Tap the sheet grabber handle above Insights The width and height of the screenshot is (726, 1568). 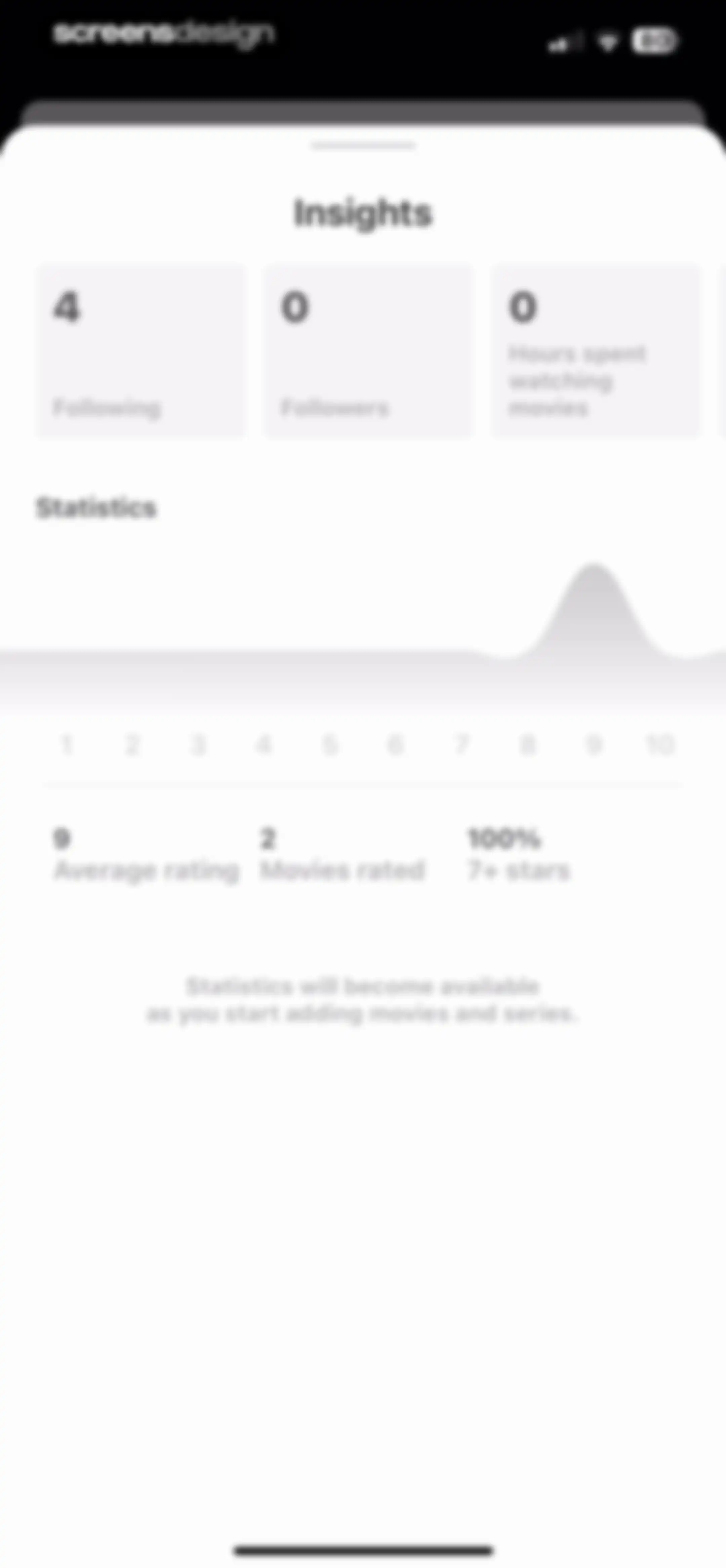pyautogui.click(x=363, y=146)
